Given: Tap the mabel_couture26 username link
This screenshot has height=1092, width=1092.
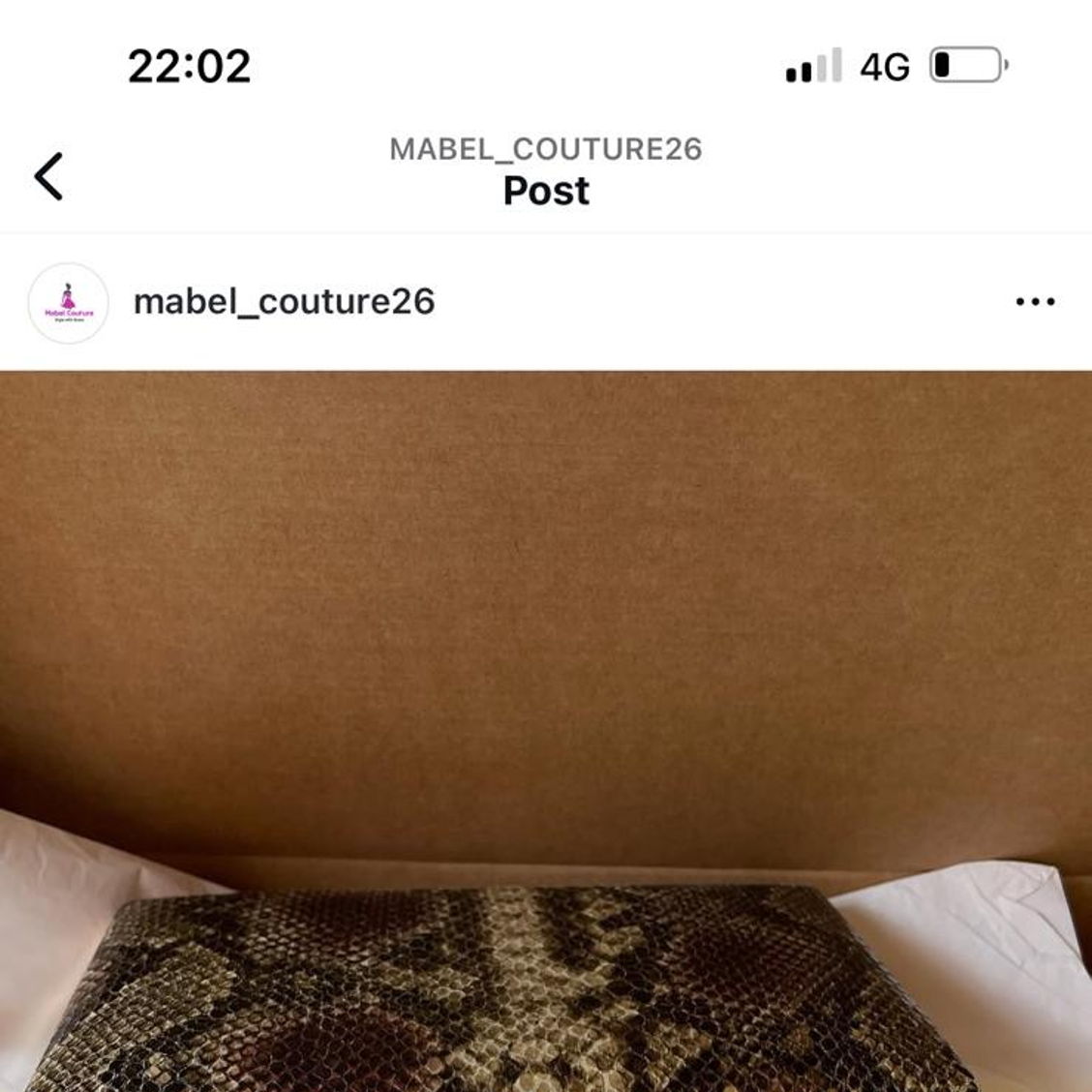Looking at the screenshot, I should tap(284, 302).
